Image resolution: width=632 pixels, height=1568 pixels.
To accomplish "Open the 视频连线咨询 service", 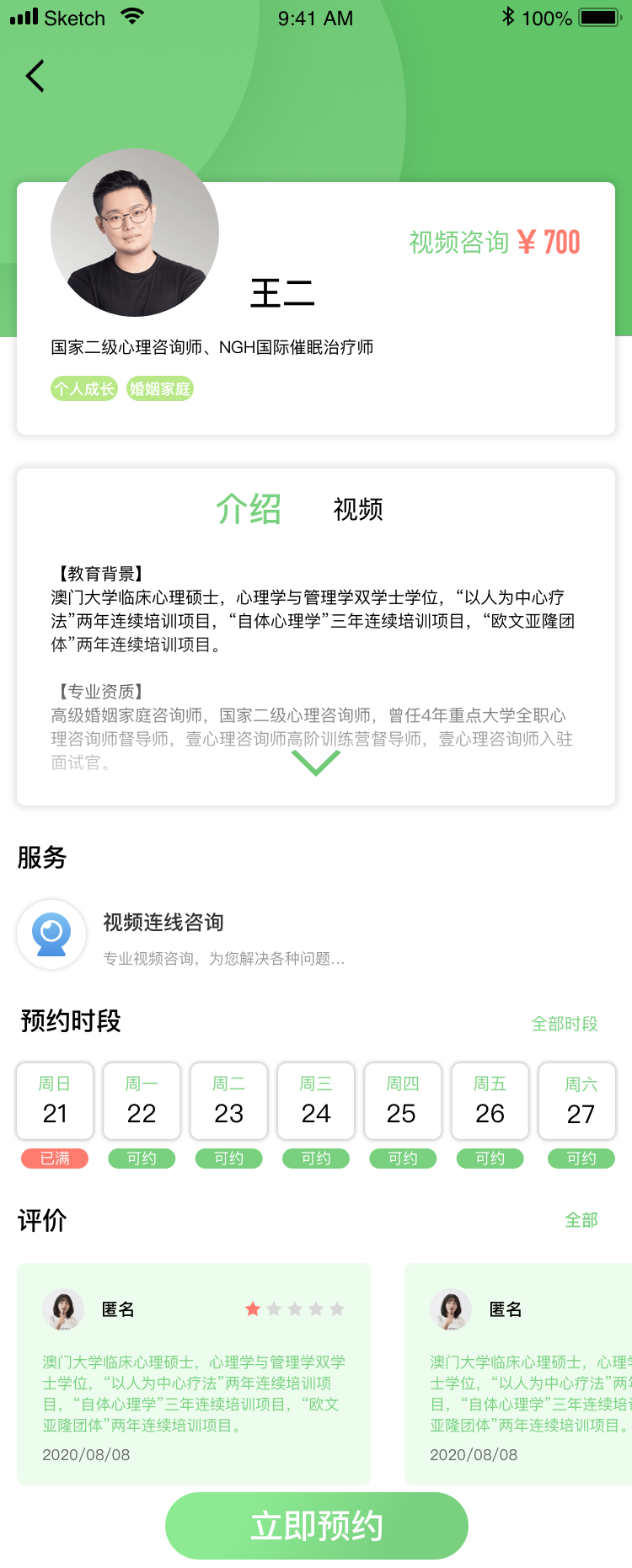I will pos(164,934).
